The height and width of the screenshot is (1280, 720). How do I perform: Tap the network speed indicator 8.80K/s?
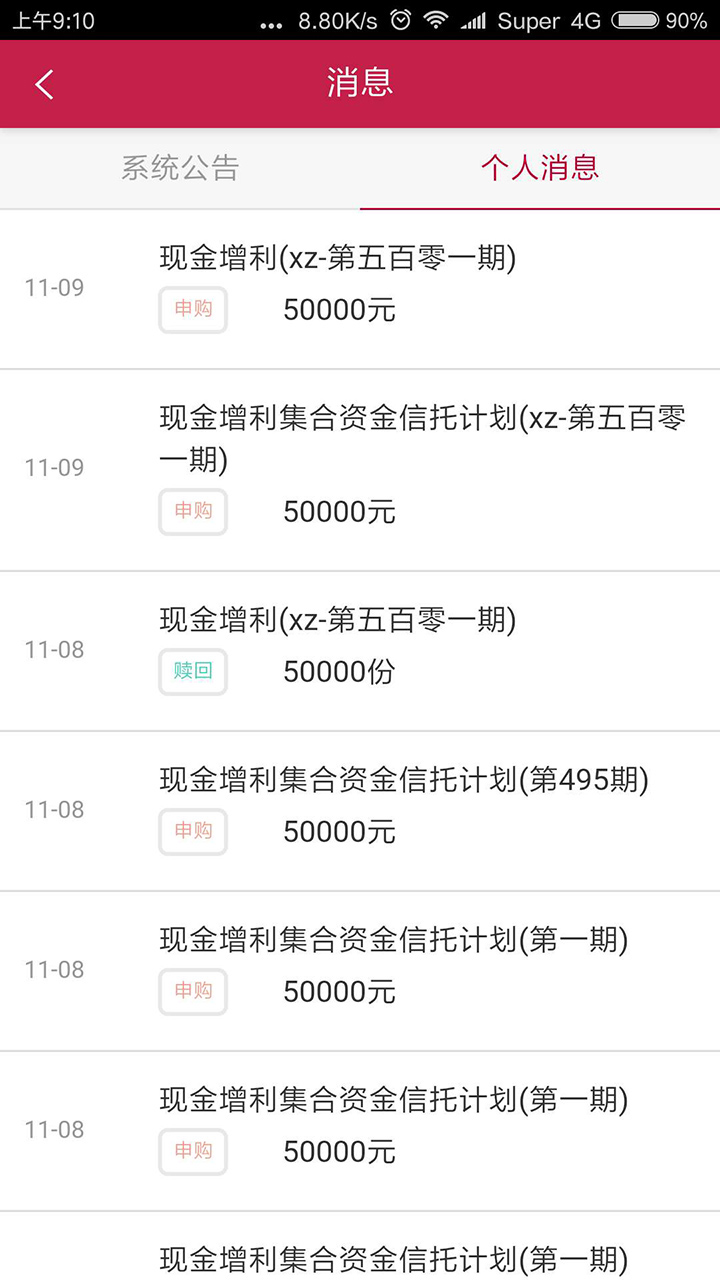click(337, 20)
